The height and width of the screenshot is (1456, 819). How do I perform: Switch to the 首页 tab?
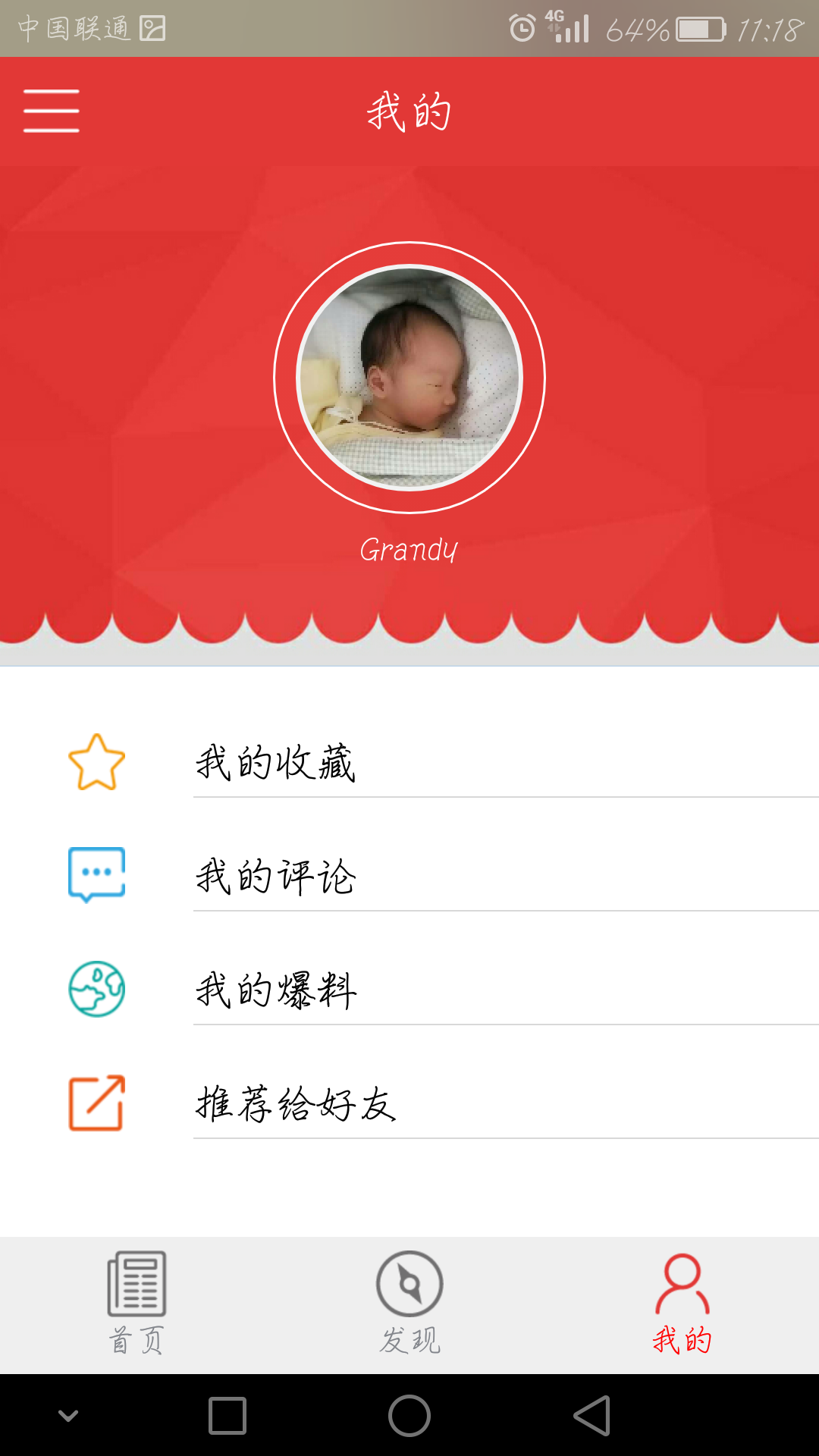(136, 1304)
